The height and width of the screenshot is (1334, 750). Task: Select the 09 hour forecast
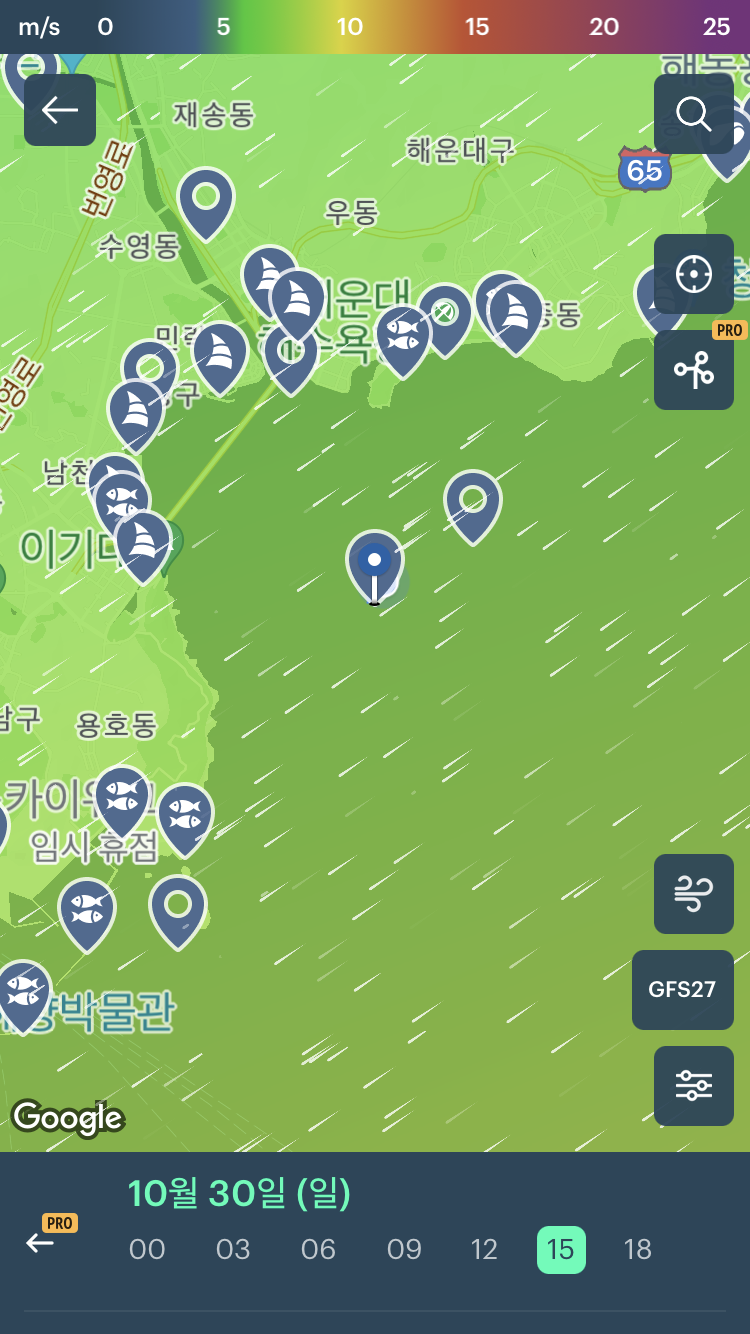click(x=404, y=1249)
